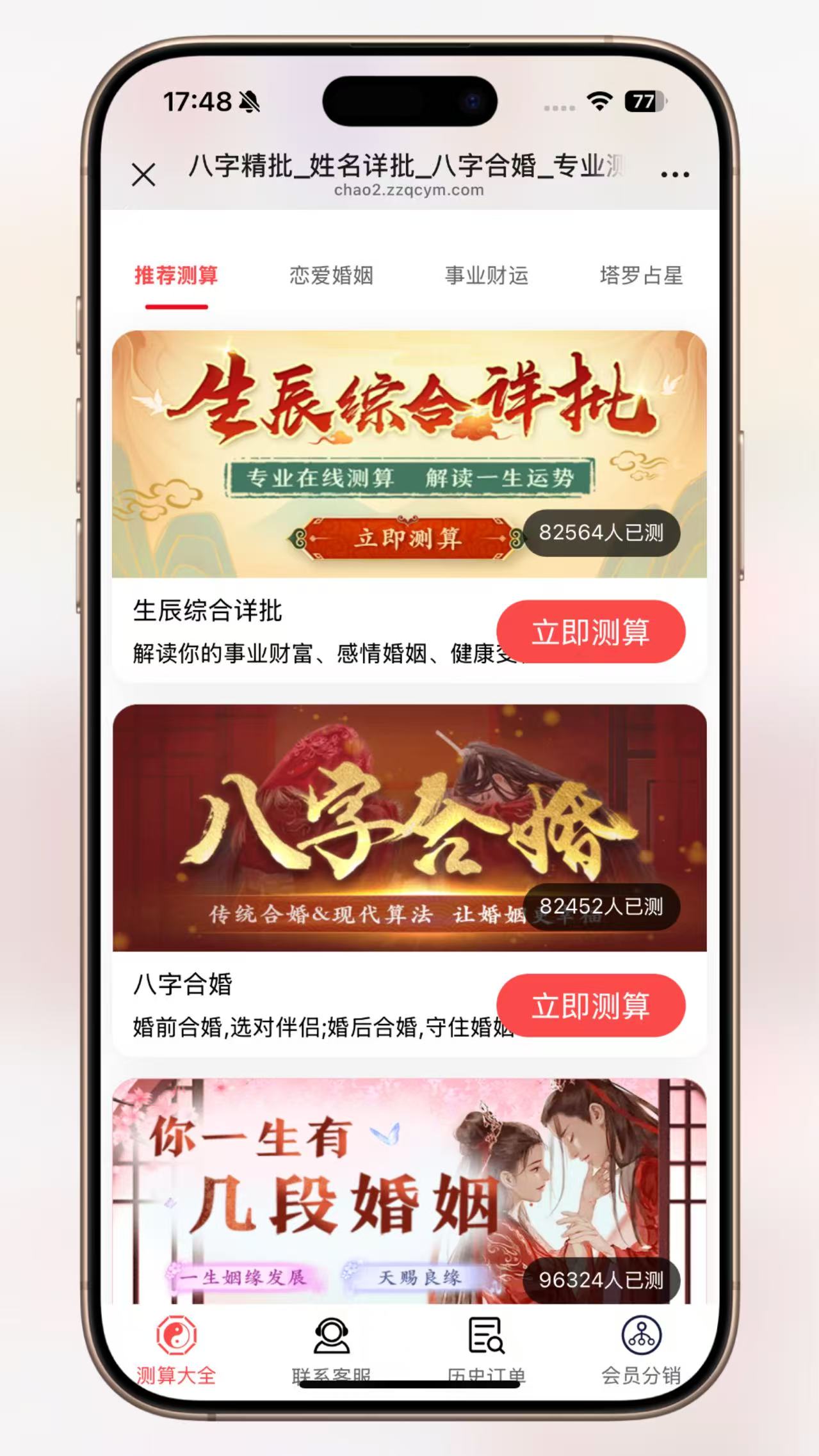
Task: Switch to the 塔罗占星 tab
Action: (x=641, y=276)
